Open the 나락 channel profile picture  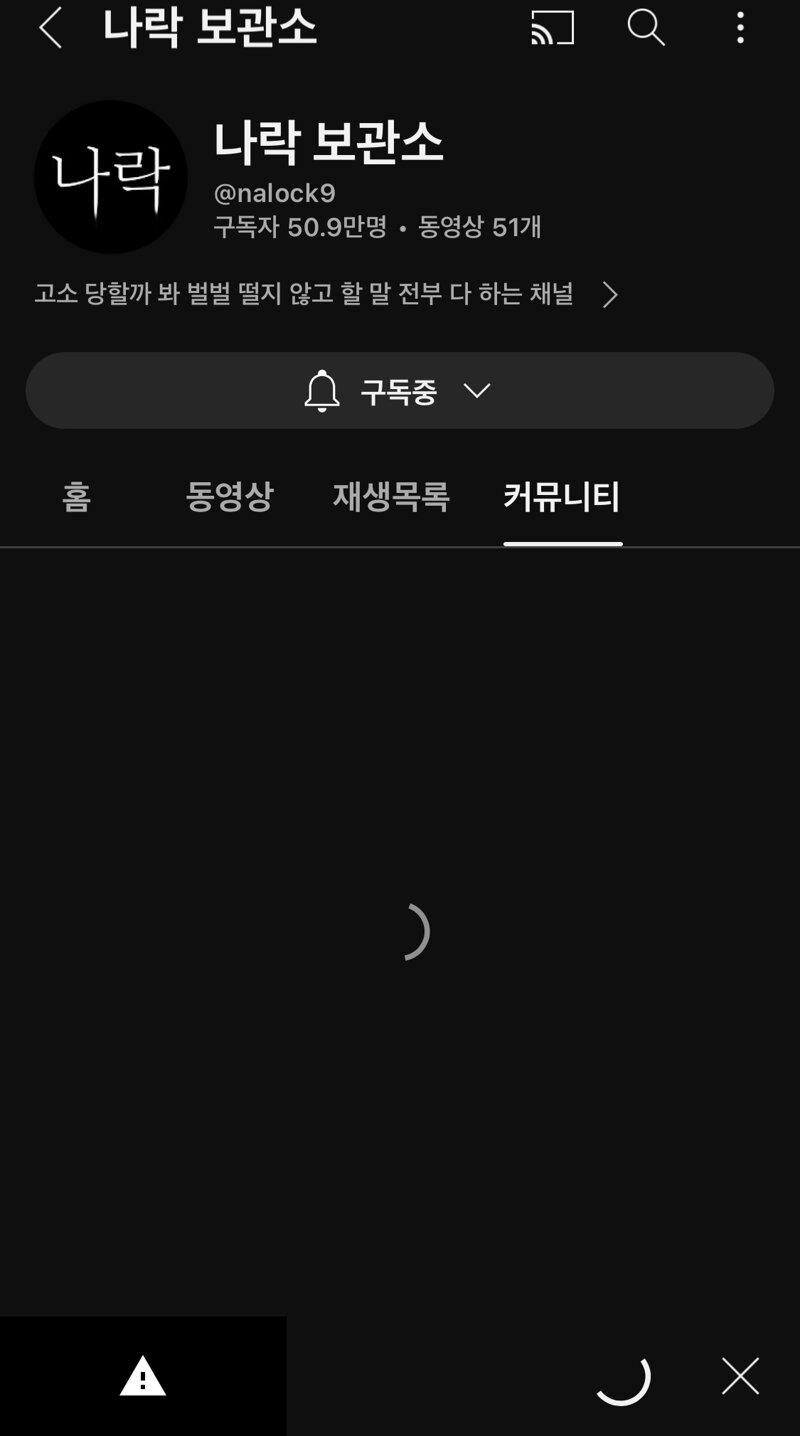pos(111,177)
